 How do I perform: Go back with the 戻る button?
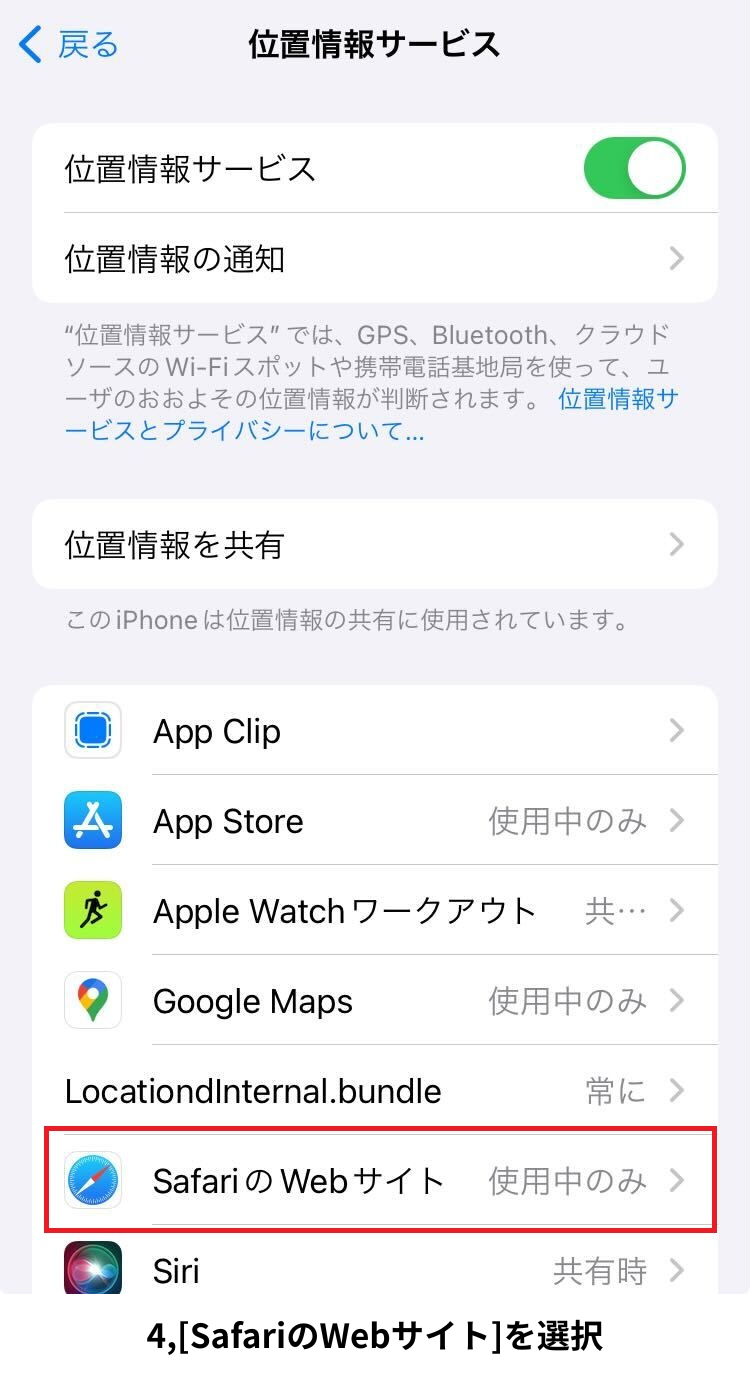point(70,45)
